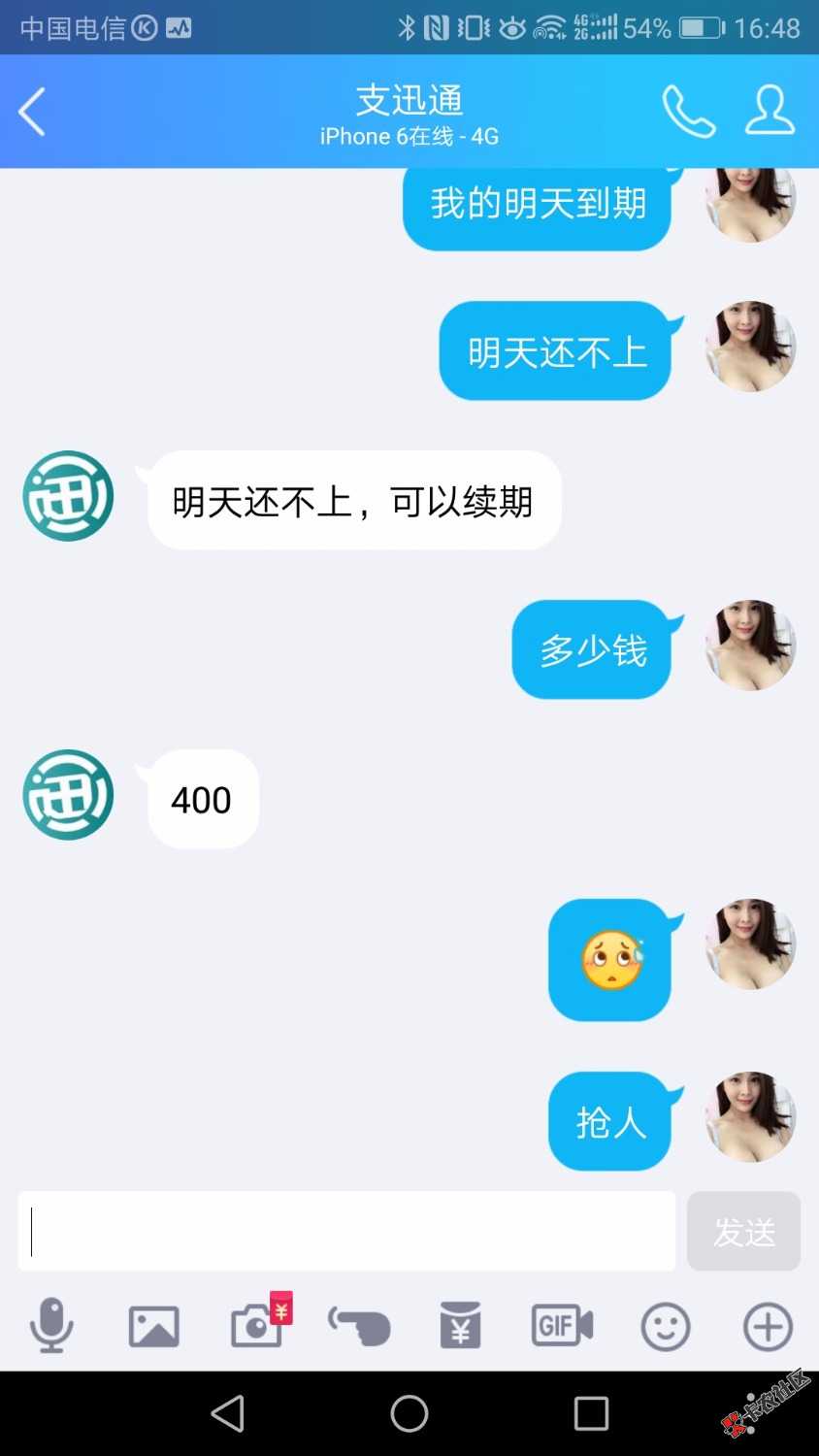Viewport: 819px width, 1456px height.
Task: Expand more options with the plus icon
Action: click(768, 1326)
